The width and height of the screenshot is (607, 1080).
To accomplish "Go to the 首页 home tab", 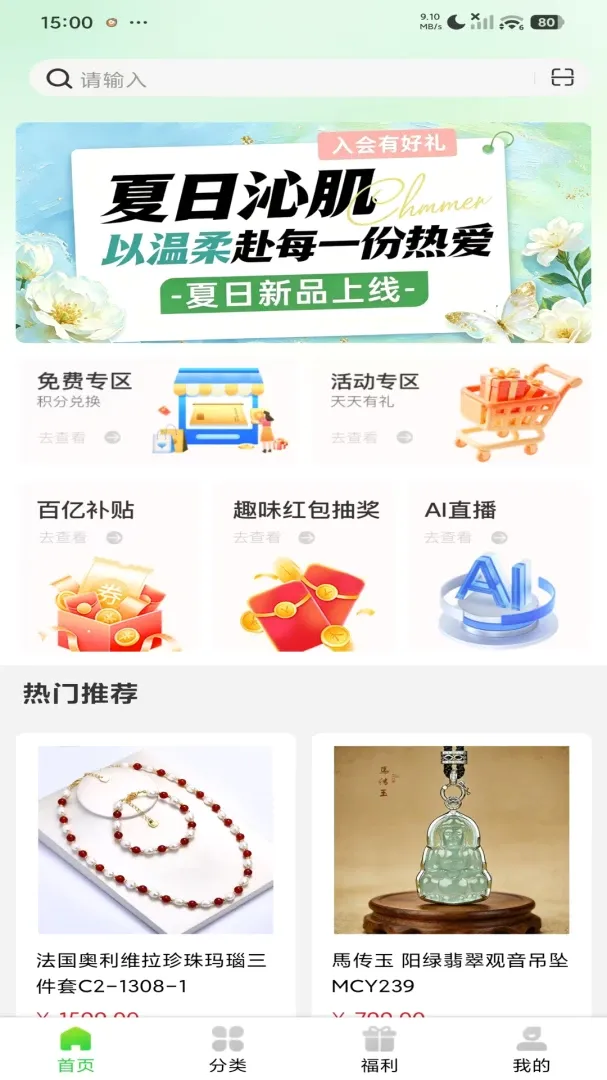I will [x=76, y=1050].
